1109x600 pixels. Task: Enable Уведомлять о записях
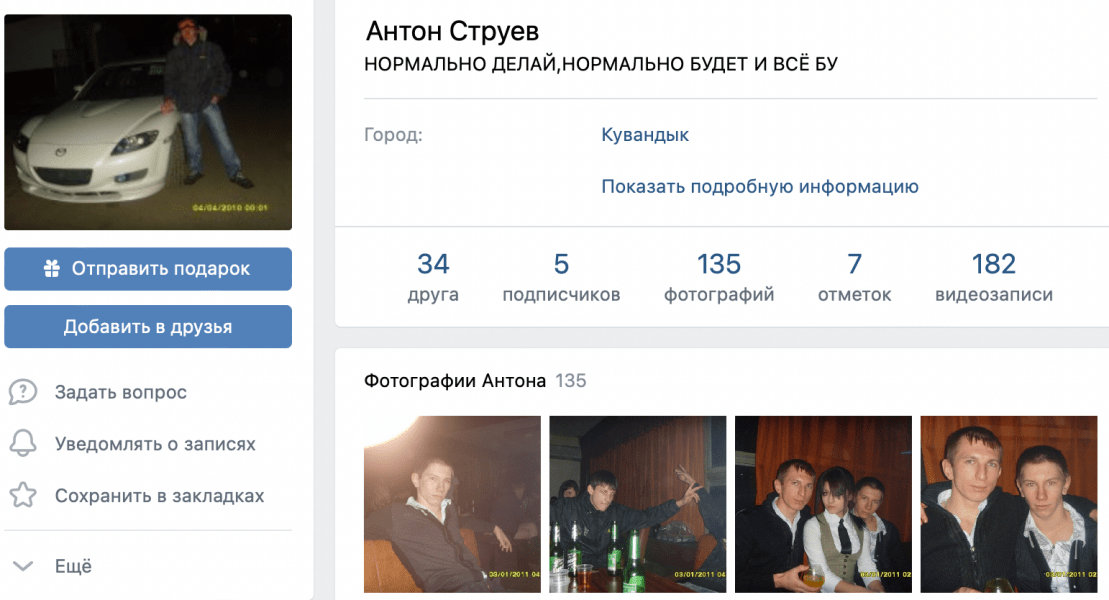(155, 444)
